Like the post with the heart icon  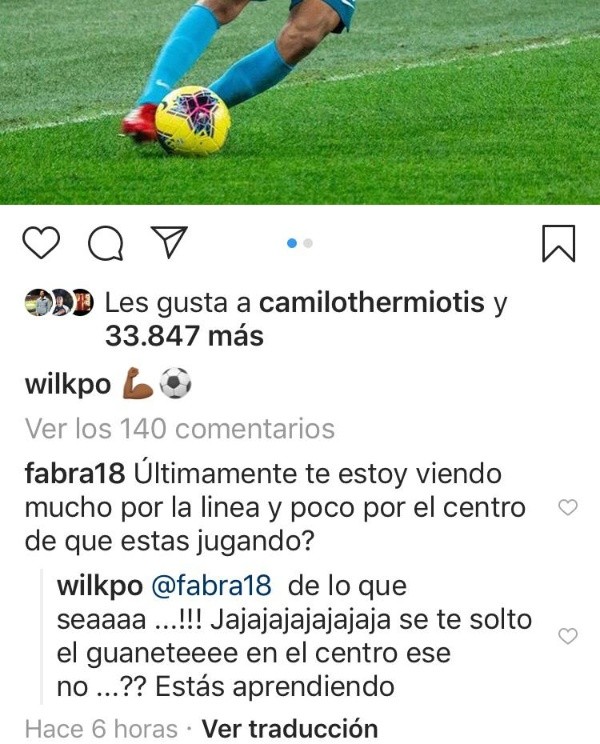[x=41, y=243]
